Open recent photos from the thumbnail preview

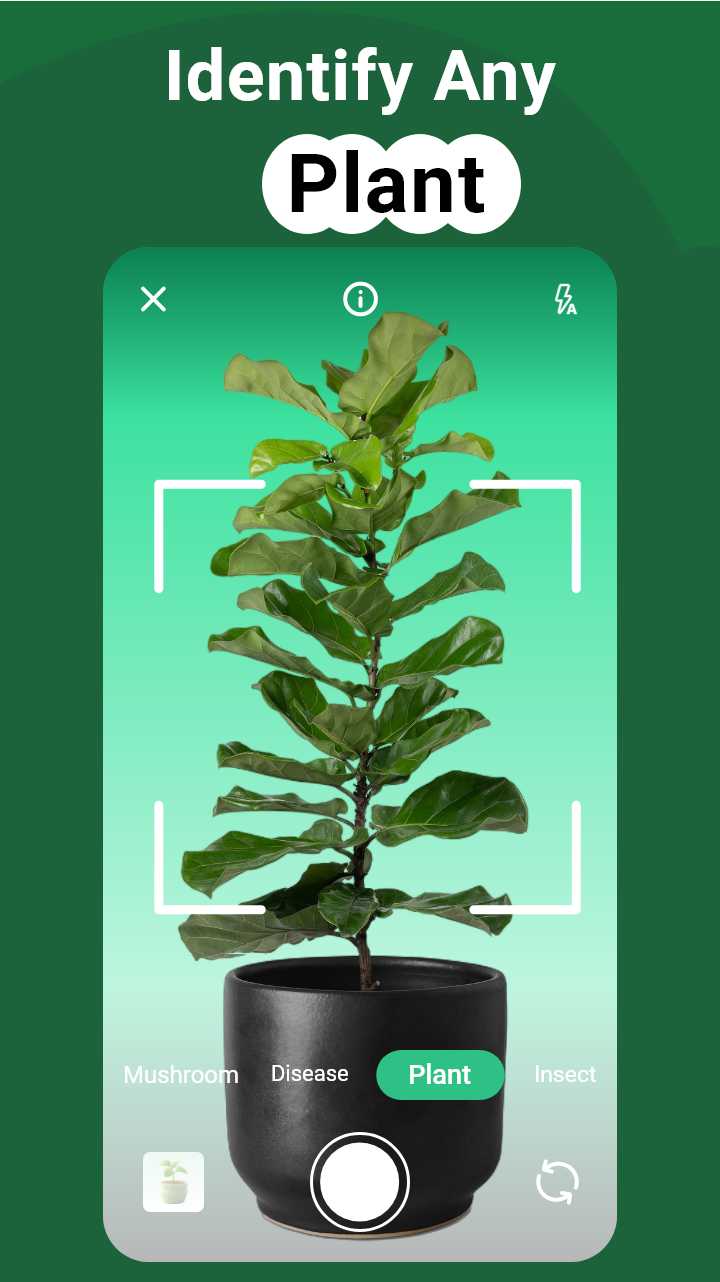pyautogui.click(x=173, y=1181)
